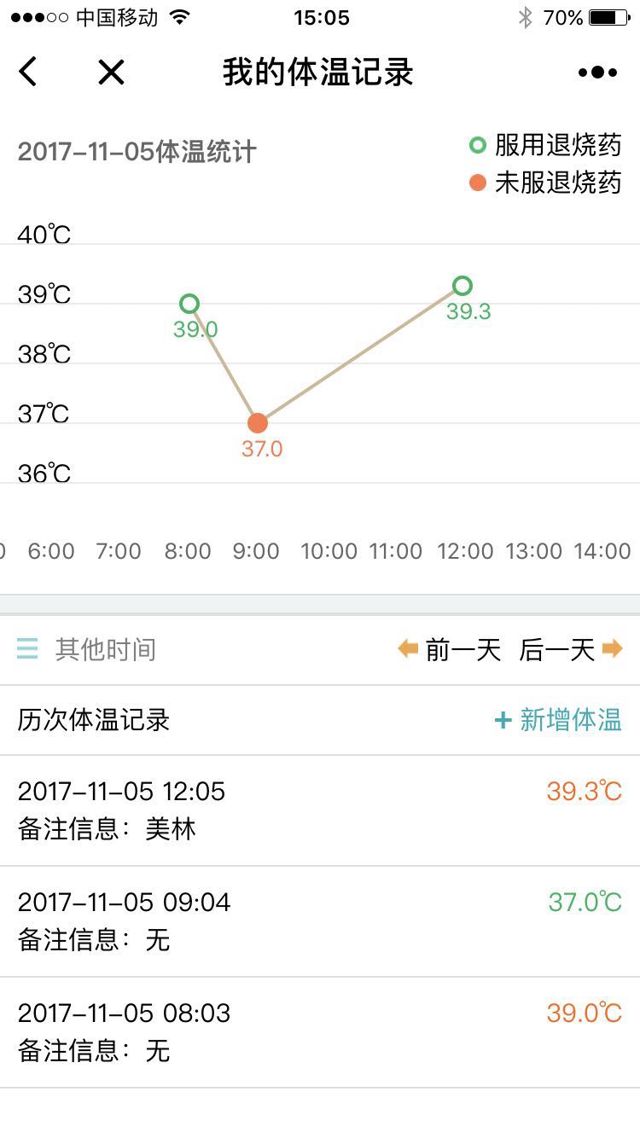Screen dimensions: 640x1138
Task: Add a new temperature via 新增体温
Action: (x=558, y=720)
